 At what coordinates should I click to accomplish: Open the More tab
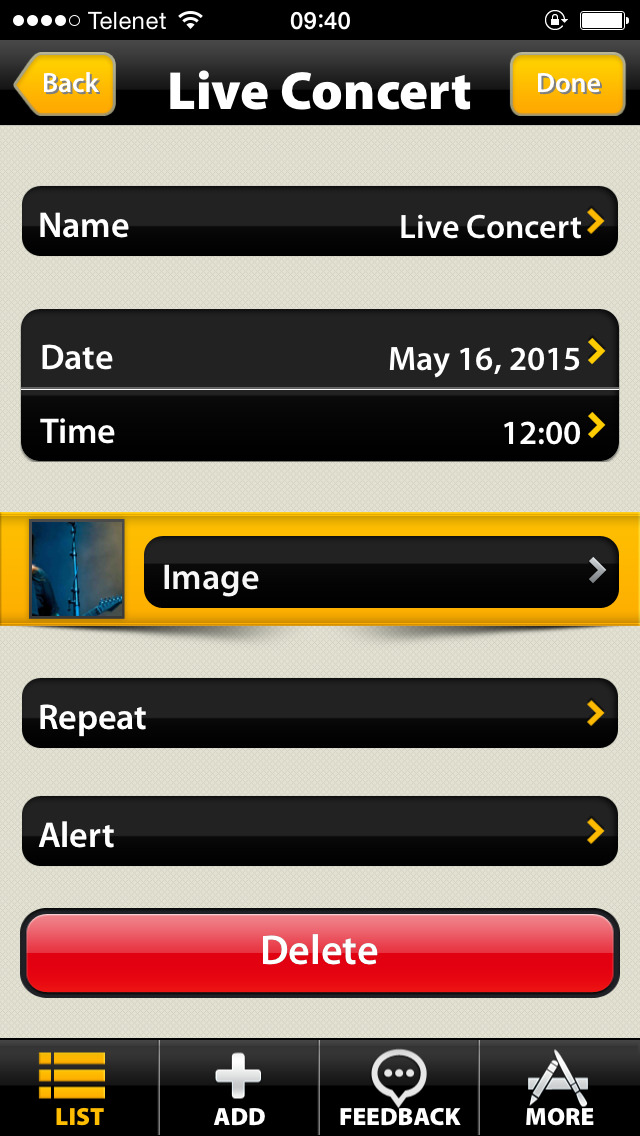(559, 1088)
